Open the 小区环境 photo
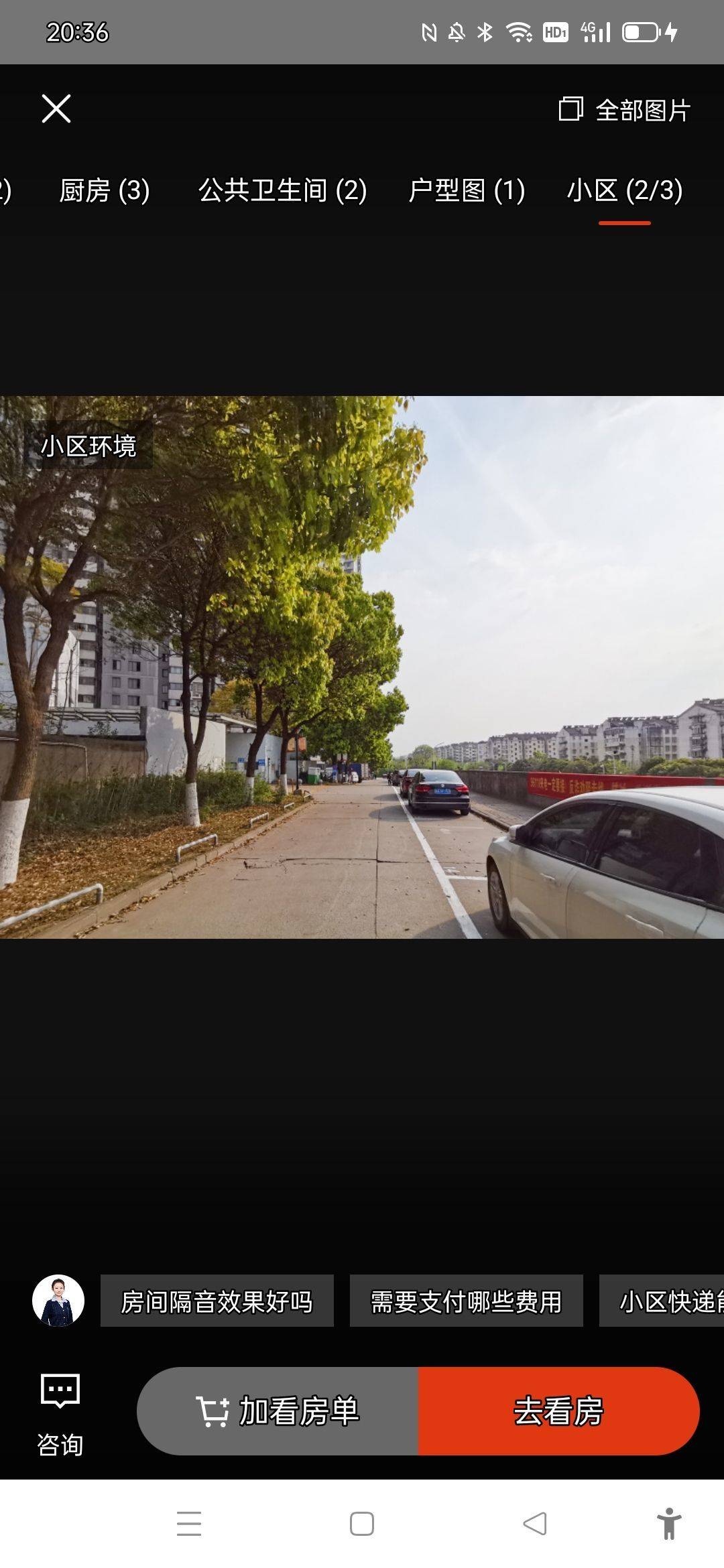The image size is (724, 1568). [x=362, y=667]
